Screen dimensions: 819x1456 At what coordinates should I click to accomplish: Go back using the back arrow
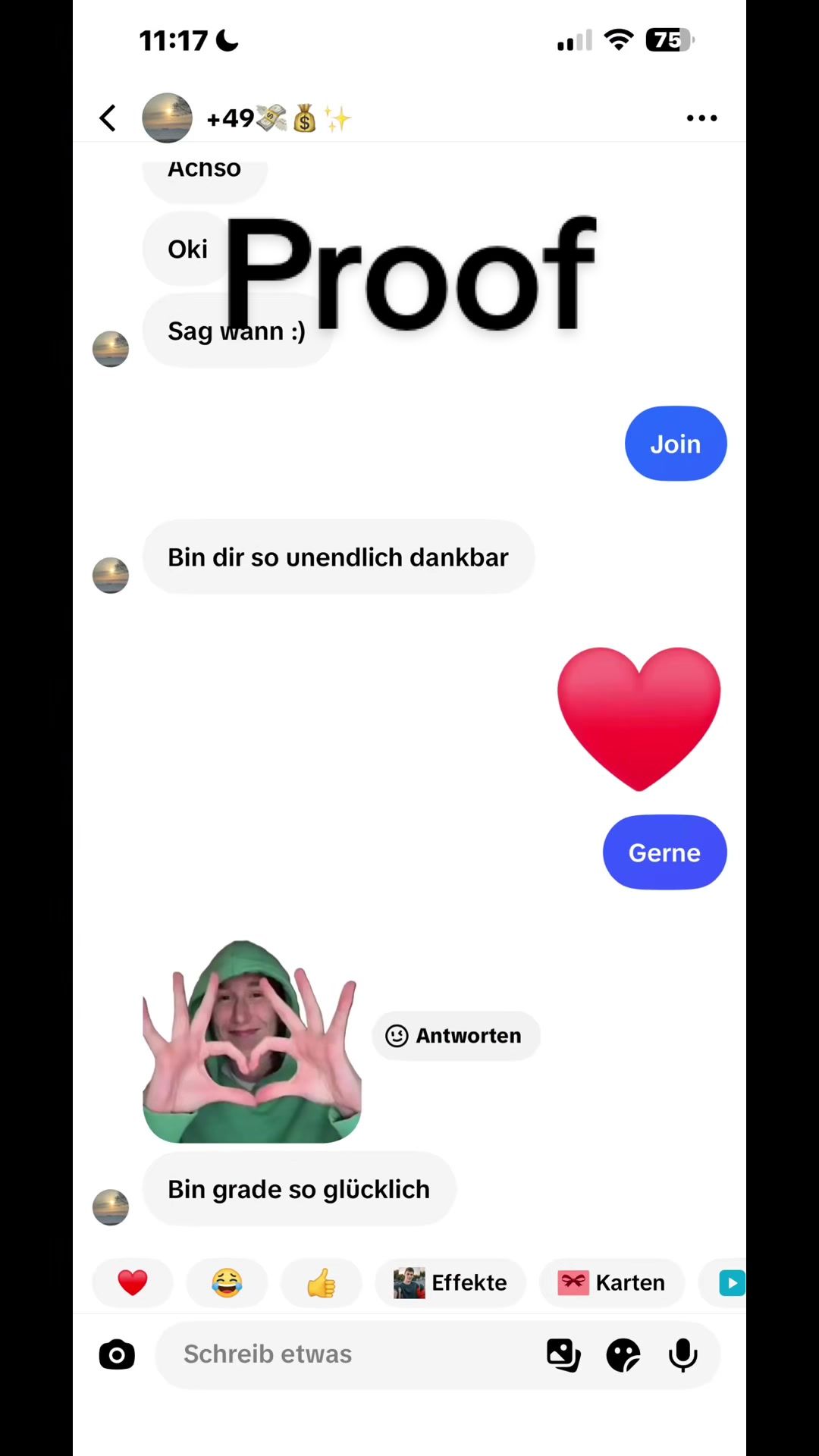coord(108,118)
